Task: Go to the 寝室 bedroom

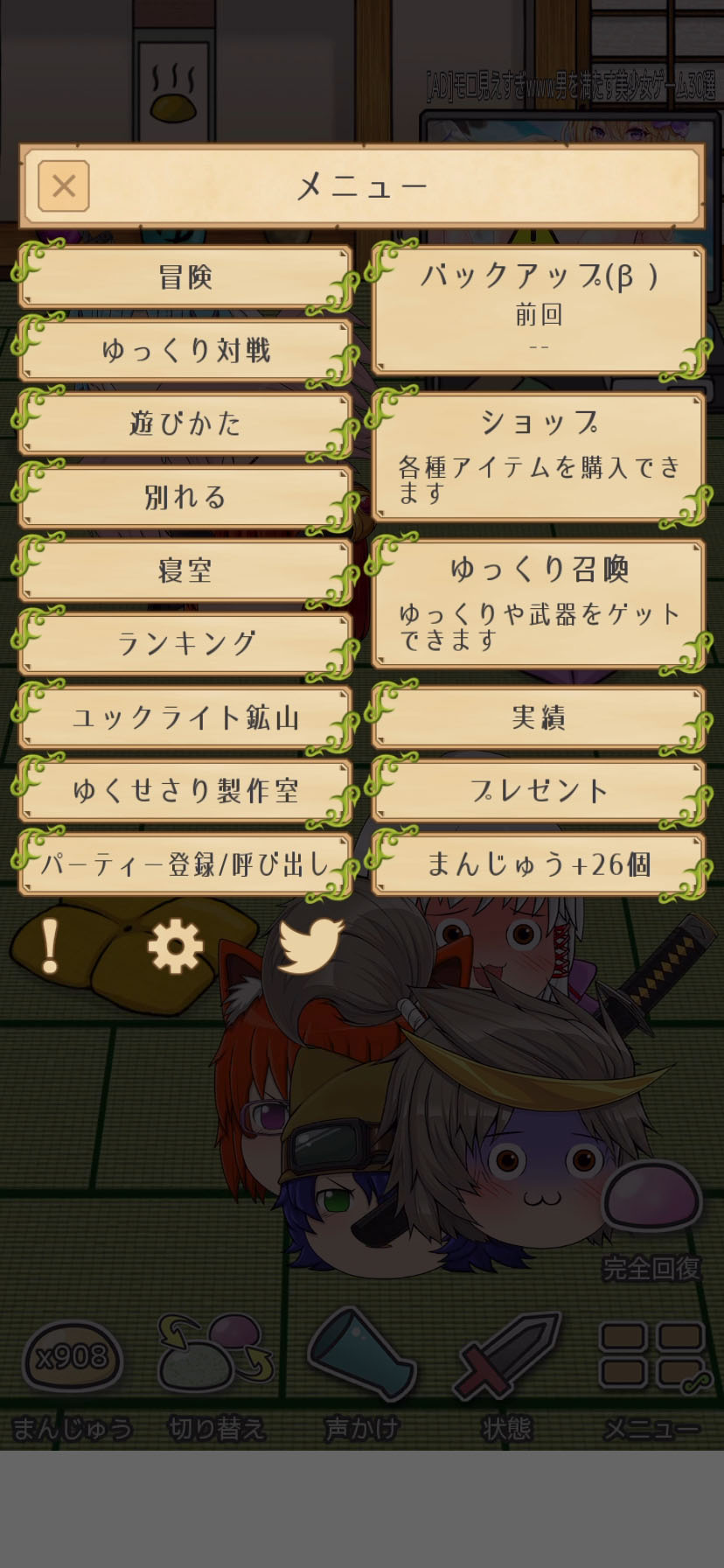Action: (185, 571)
